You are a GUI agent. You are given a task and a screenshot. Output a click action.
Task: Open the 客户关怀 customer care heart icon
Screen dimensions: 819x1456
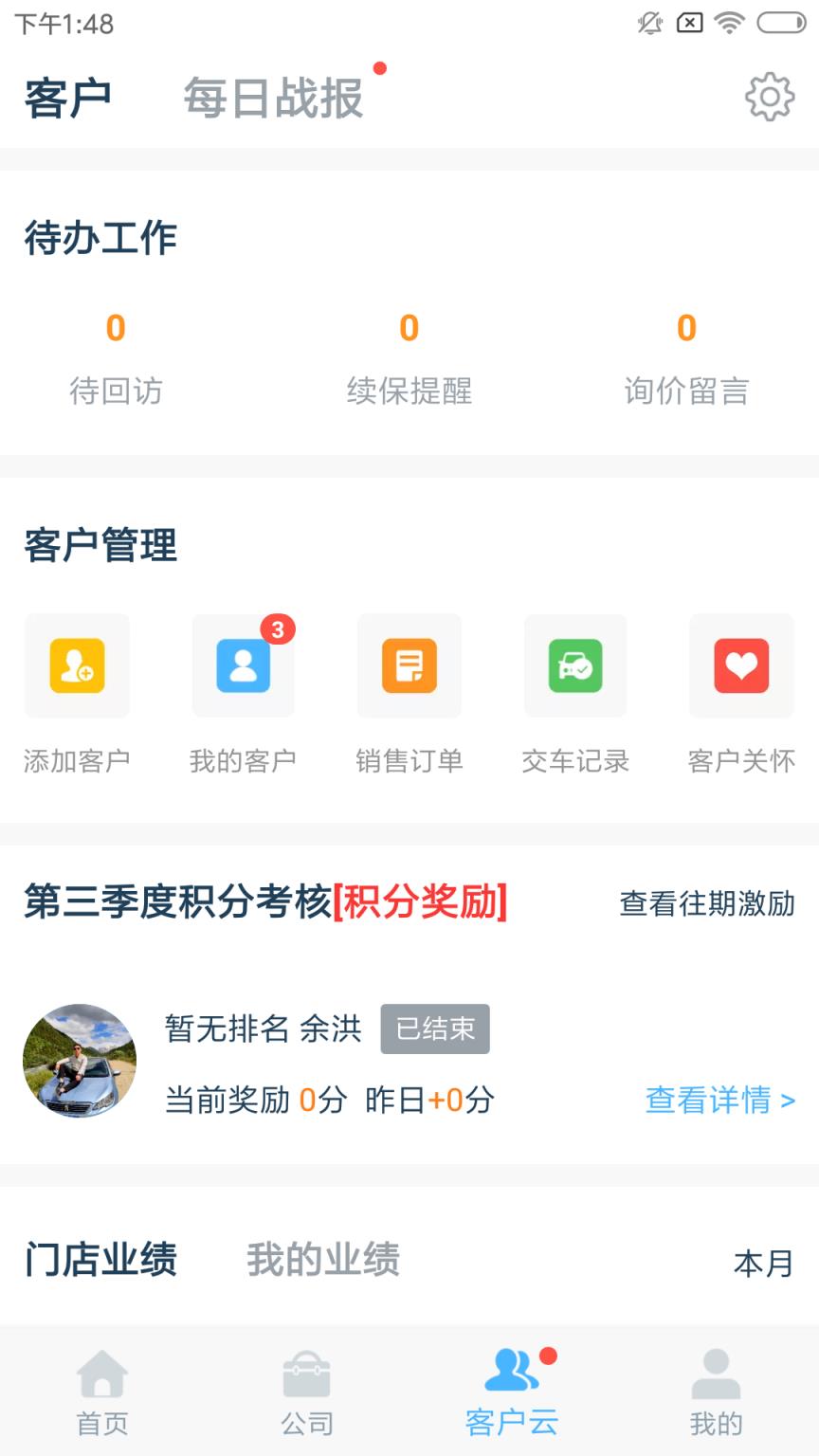point(741,665)
